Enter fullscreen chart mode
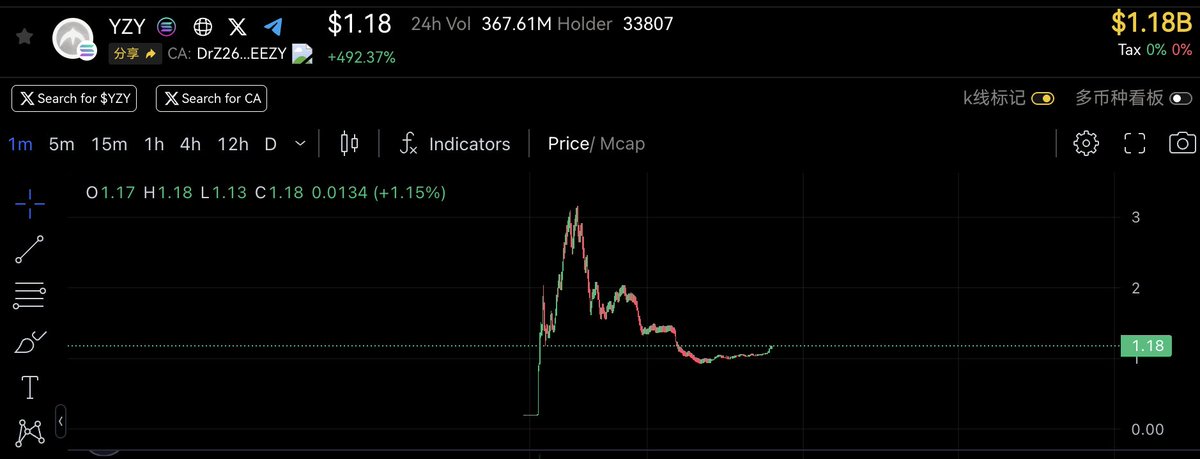The height and width of the screenshot is (459, 1200). 1134,143
